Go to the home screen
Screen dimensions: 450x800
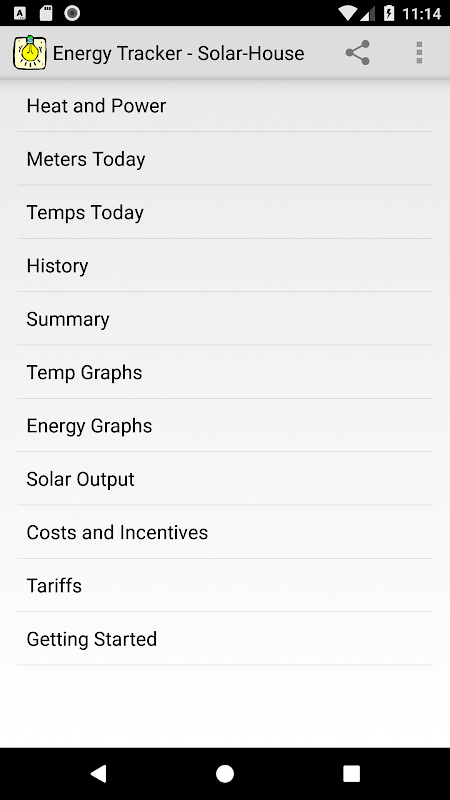(x=225, y=773)
